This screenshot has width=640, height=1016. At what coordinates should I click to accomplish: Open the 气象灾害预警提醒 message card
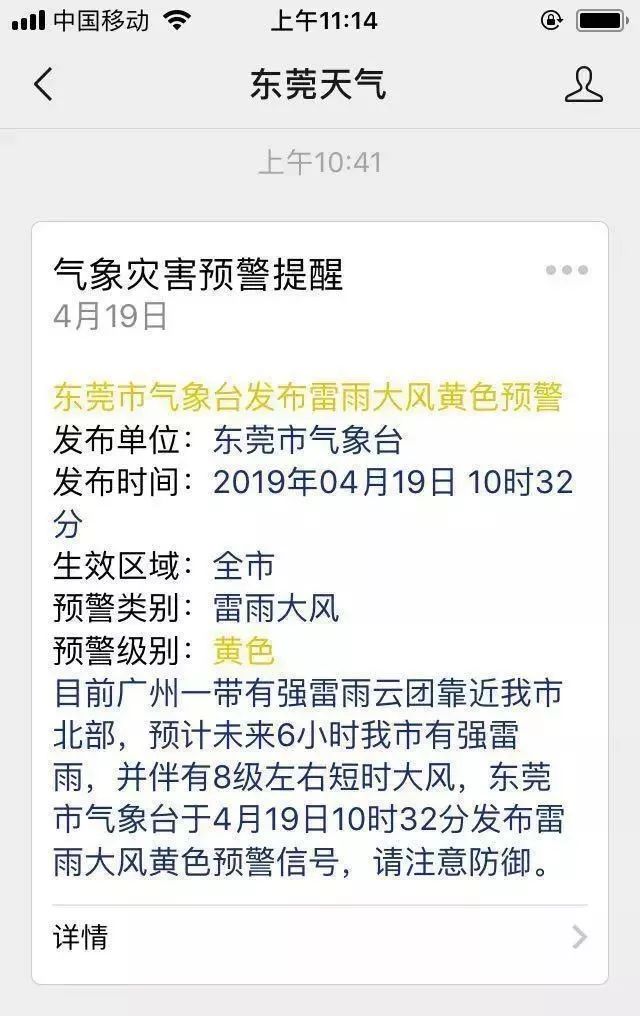(x=198, y=273)
